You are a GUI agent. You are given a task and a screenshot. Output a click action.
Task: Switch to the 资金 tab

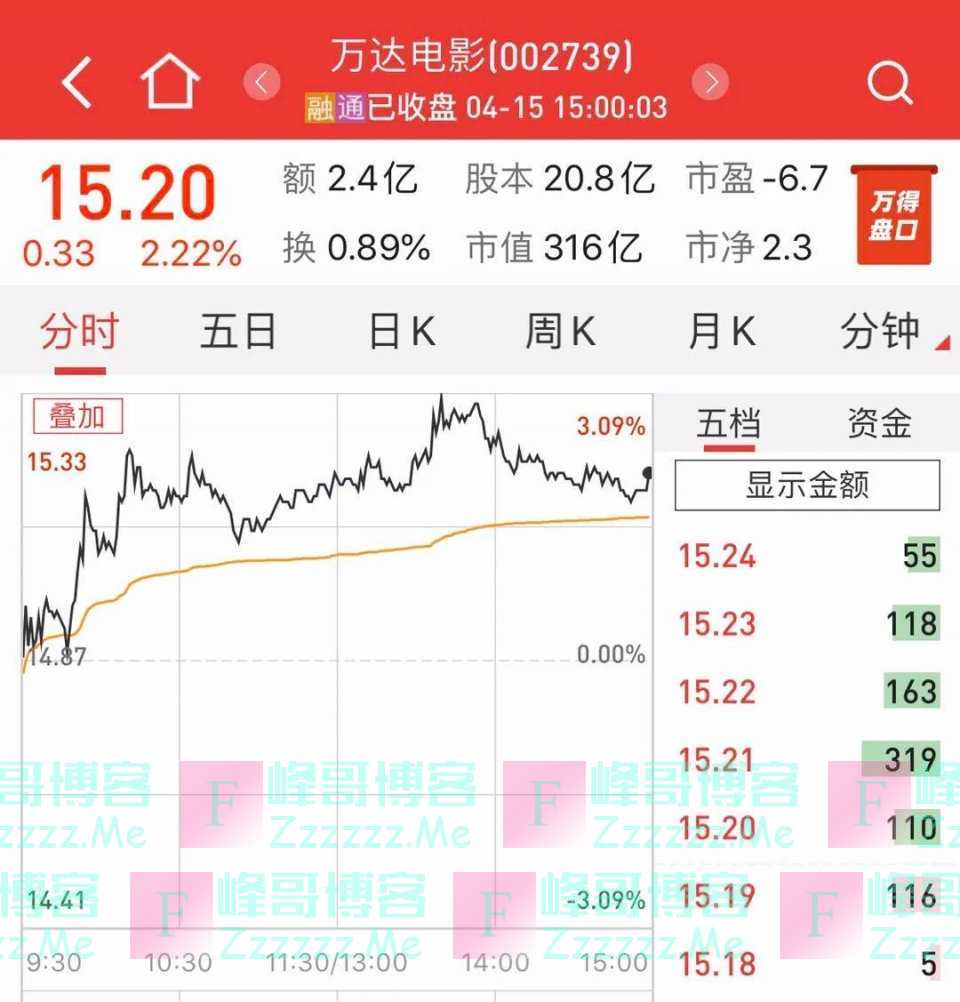(x=879, y=425)
